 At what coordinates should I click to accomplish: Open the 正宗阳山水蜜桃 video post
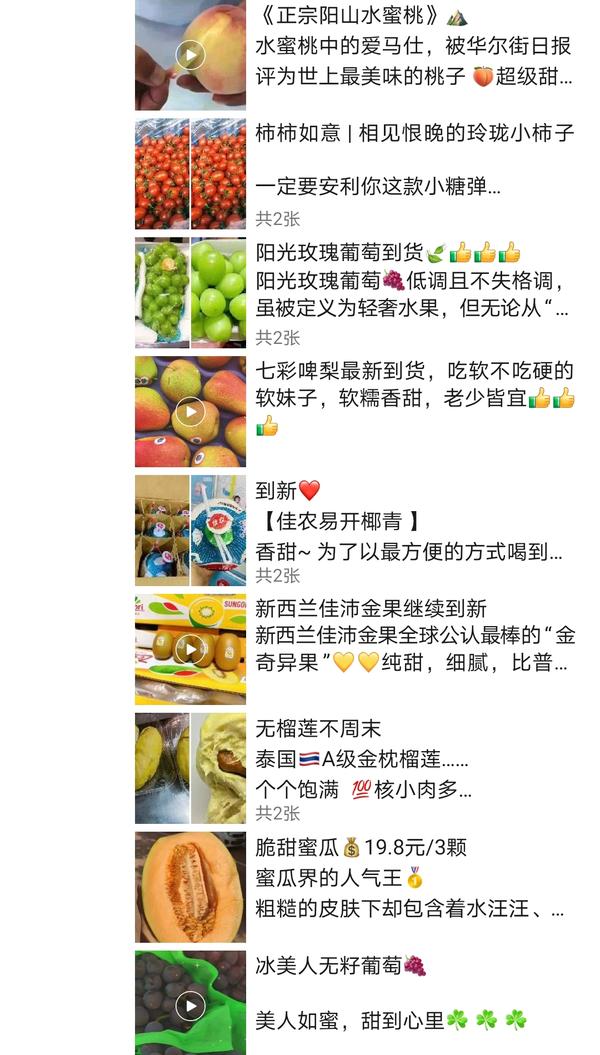point(355,54)
